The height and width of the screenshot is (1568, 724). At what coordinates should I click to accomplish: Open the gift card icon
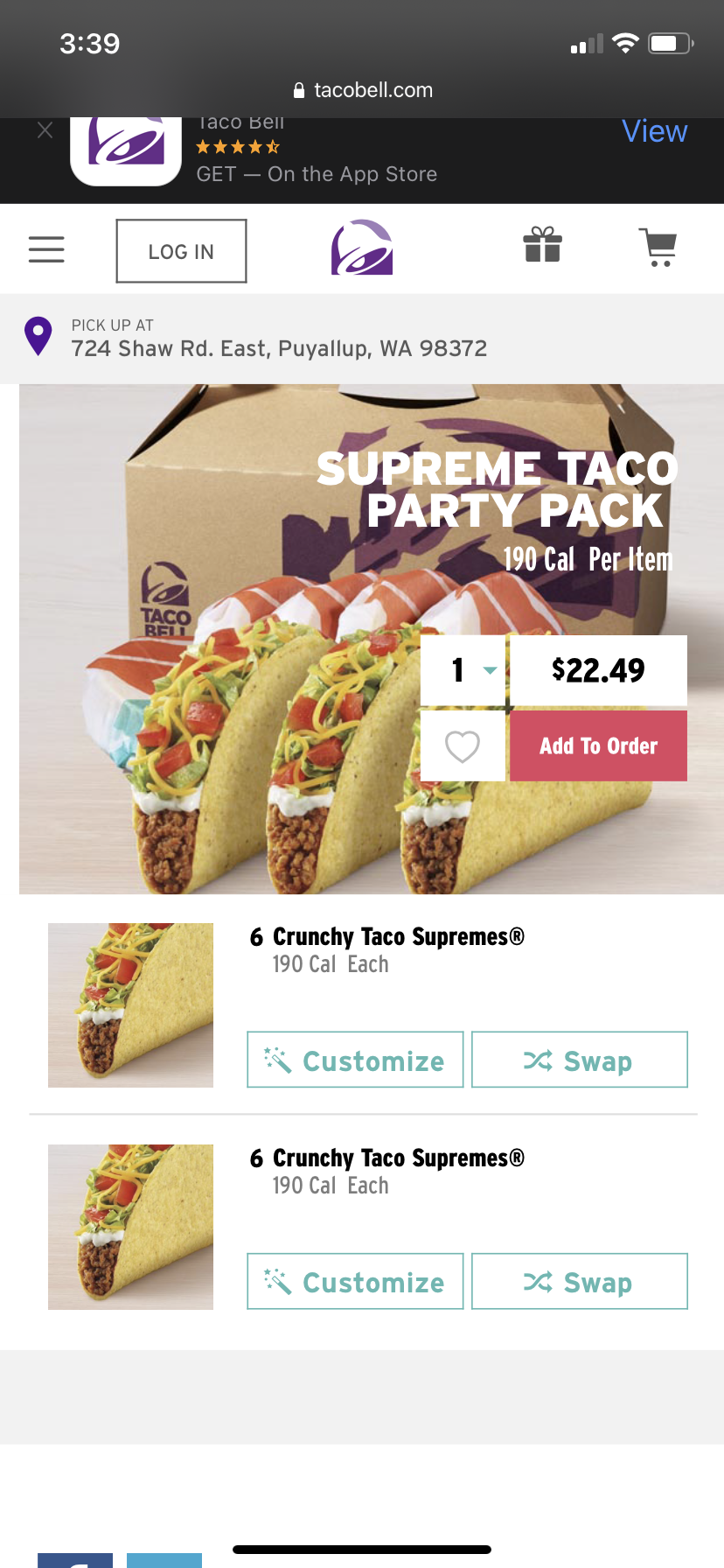(x=542, y=245)
